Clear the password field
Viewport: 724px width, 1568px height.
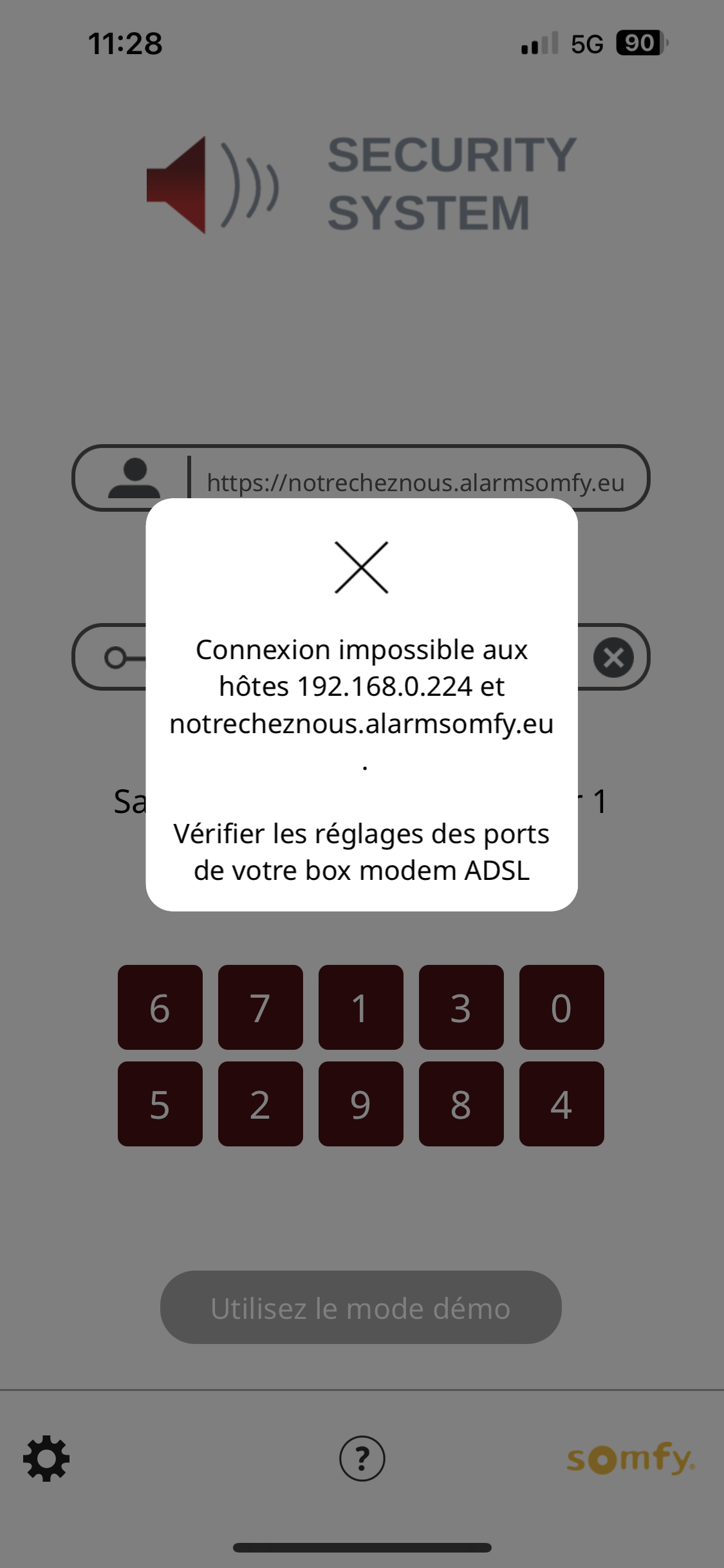tap(613, 657)
